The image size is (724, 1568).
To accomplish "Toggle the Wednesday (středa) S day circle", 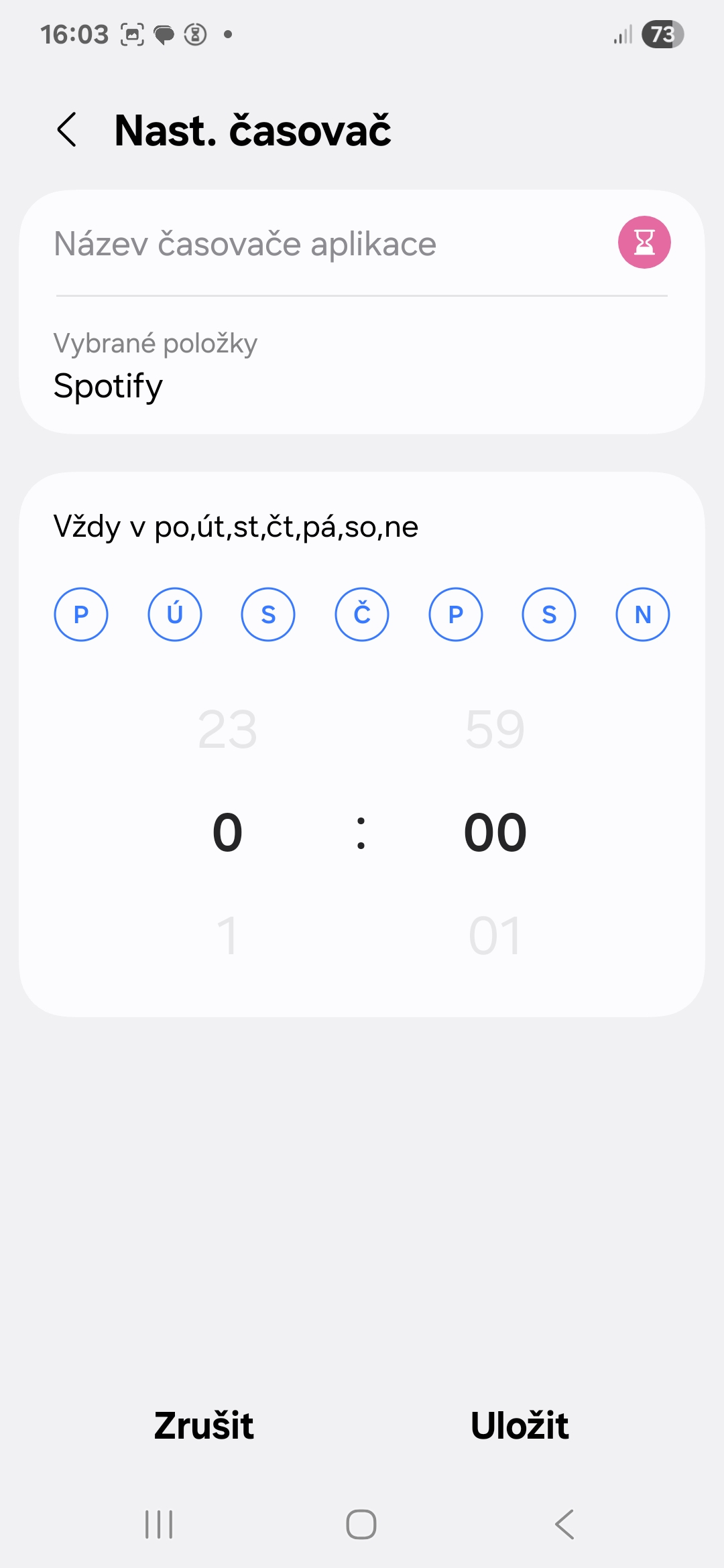I will (x=268, y=614).
